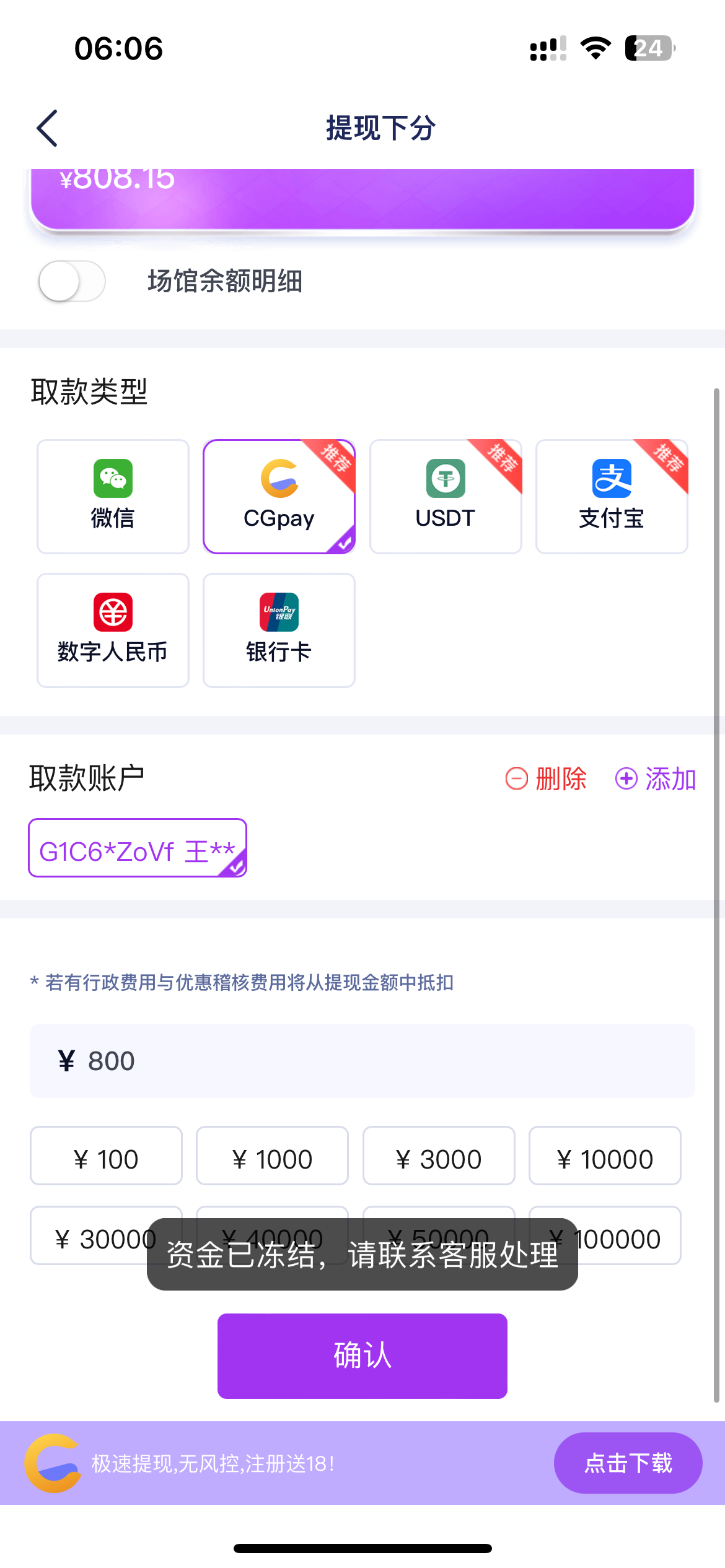
Task: Select 支付宝 withdrawal option
Action: (612, 497)
